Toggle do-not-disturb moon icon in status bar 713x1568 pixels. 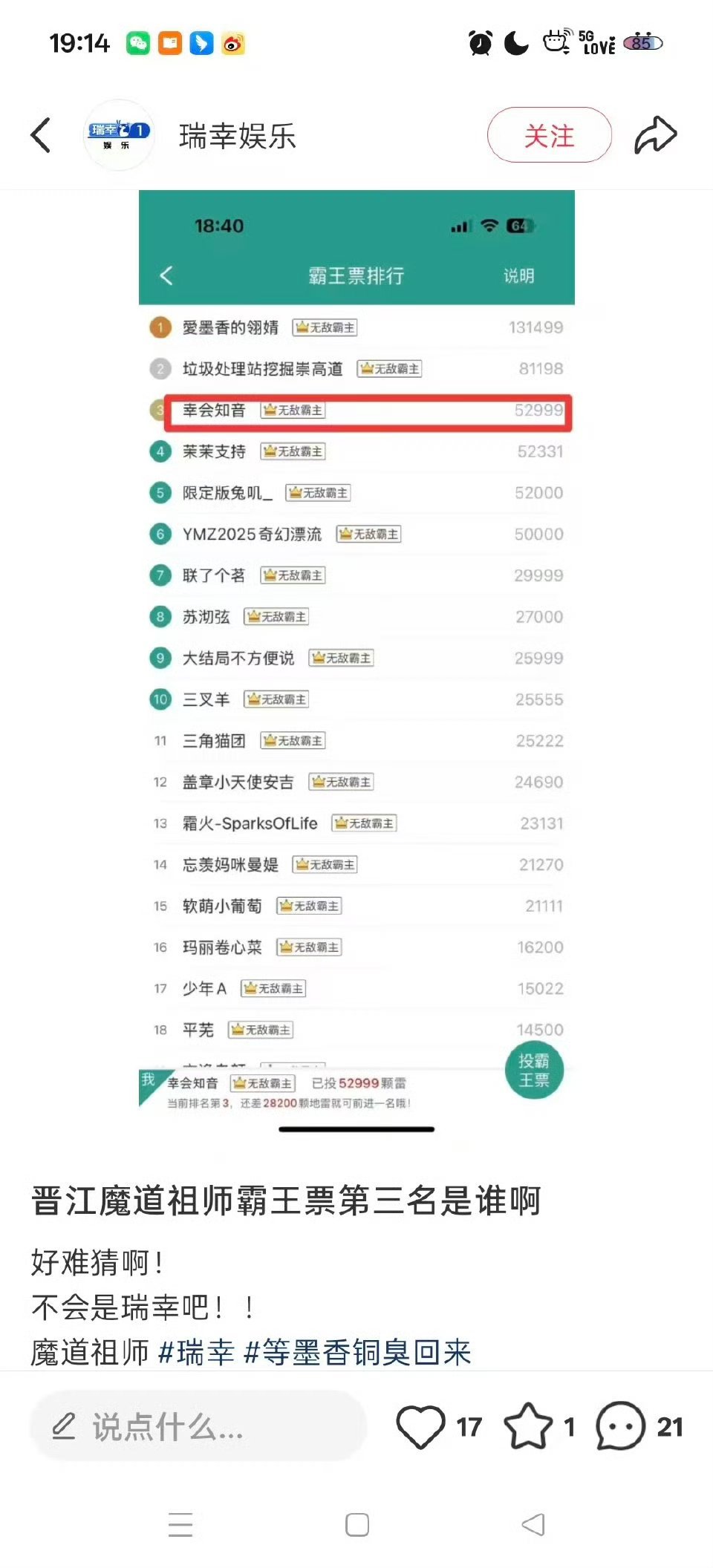(515, 45)
